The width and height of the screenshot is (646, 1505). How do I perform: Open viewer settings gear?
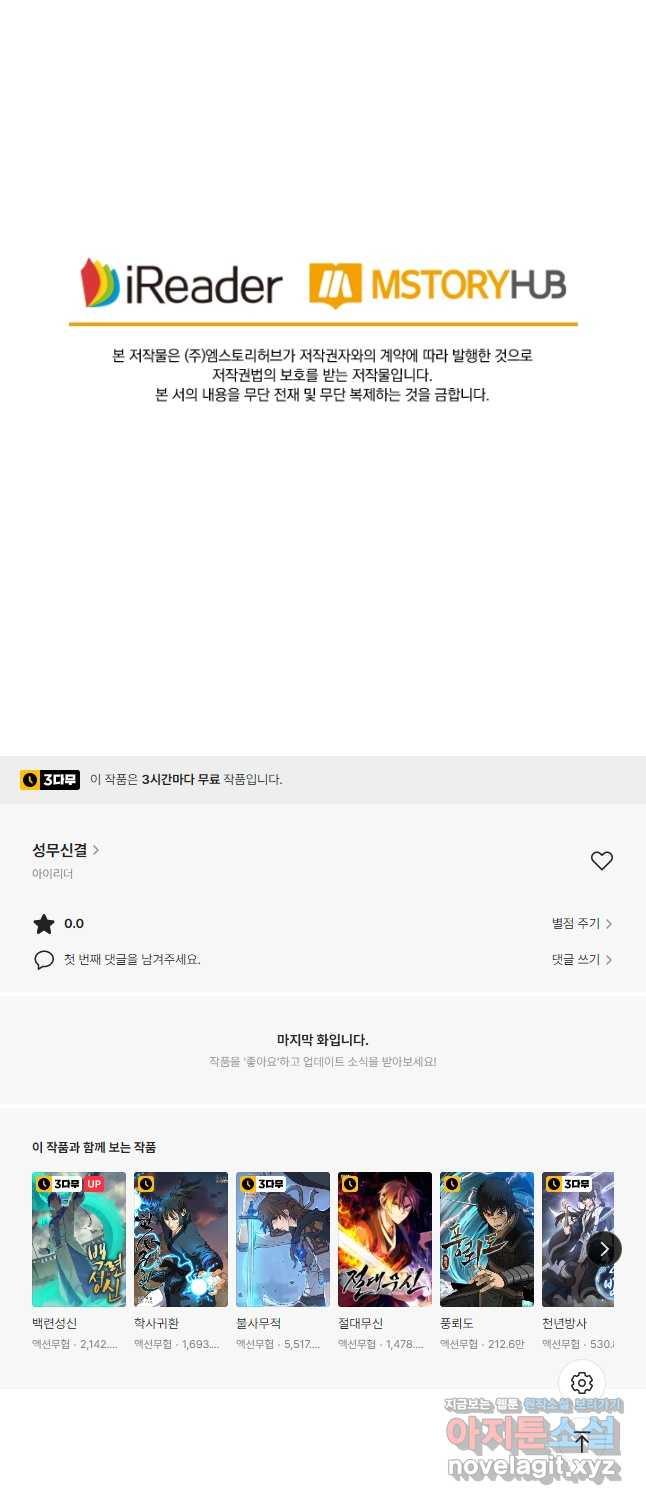point(582,1383)
